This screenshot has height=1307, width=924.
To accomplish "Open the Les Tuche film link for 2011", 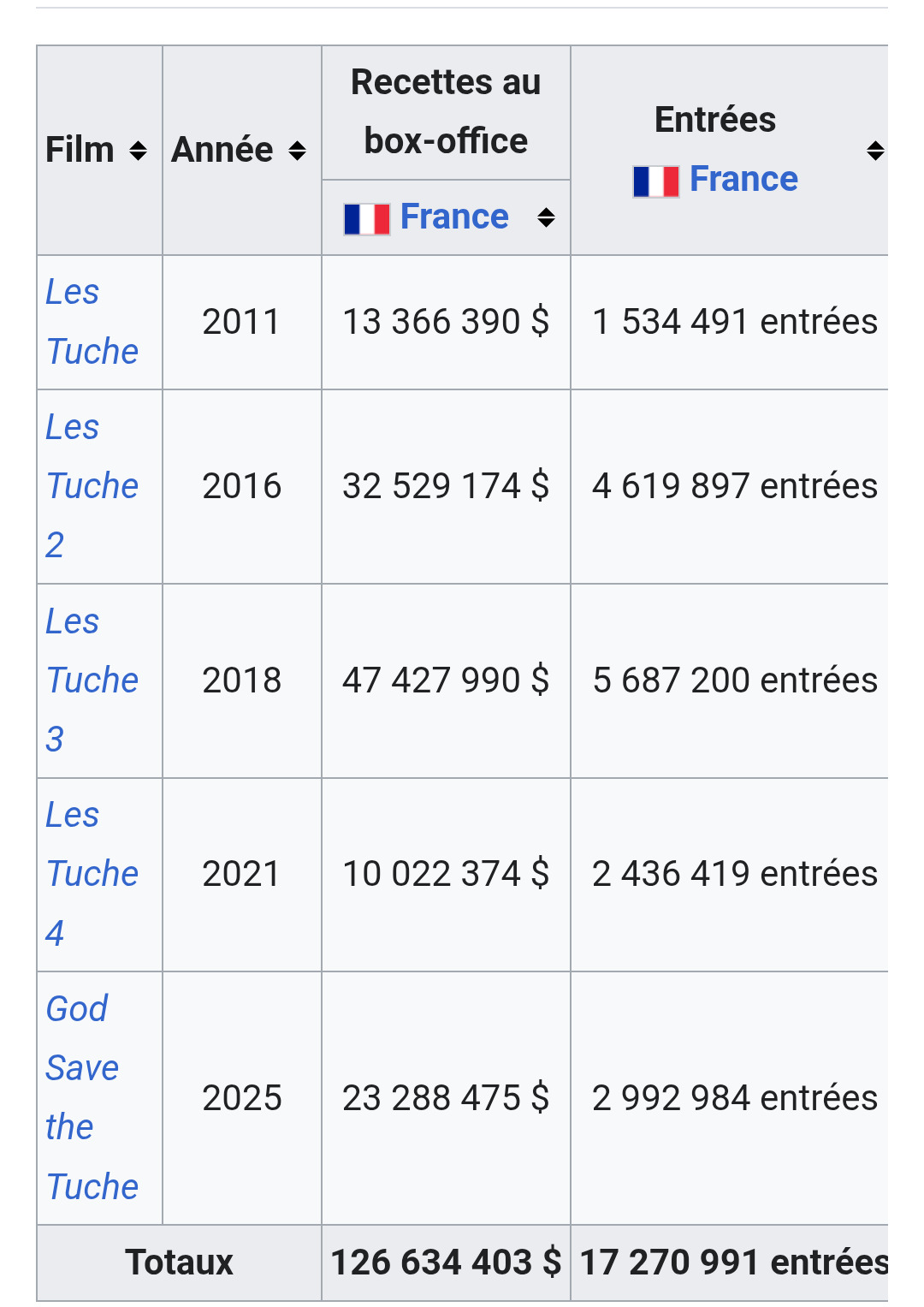I will tap(92, 322).
